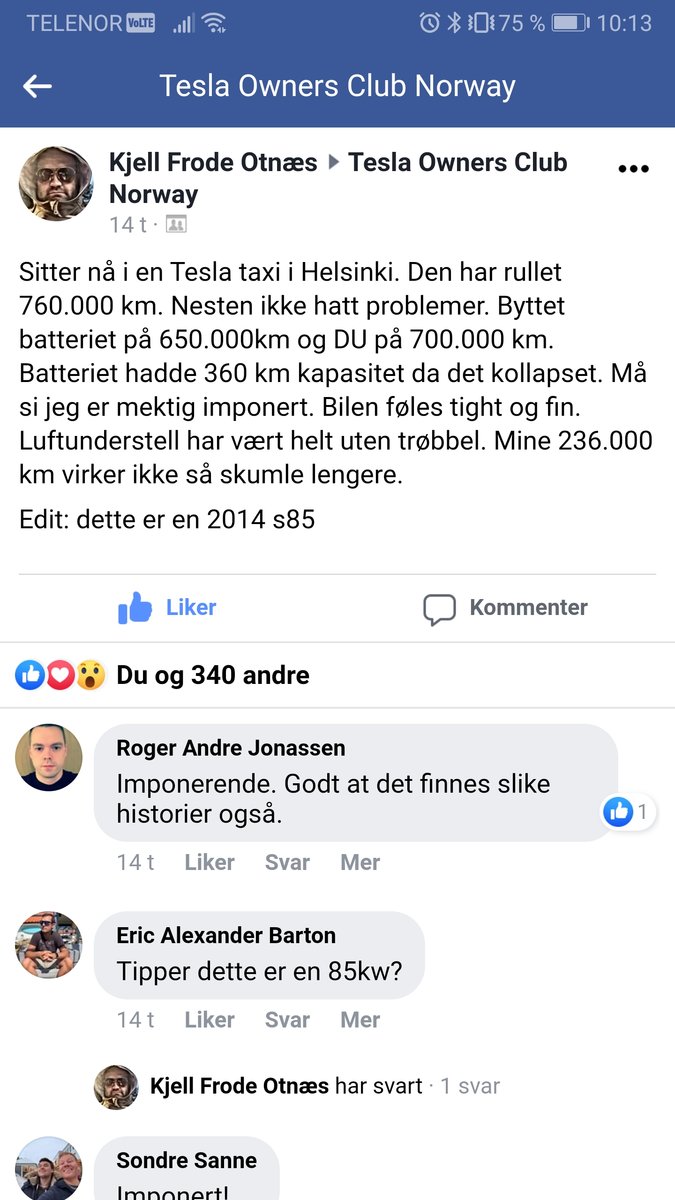Go back using the top arrow
The width and height of the screenshot is (675, 1200).
(38, 86)
